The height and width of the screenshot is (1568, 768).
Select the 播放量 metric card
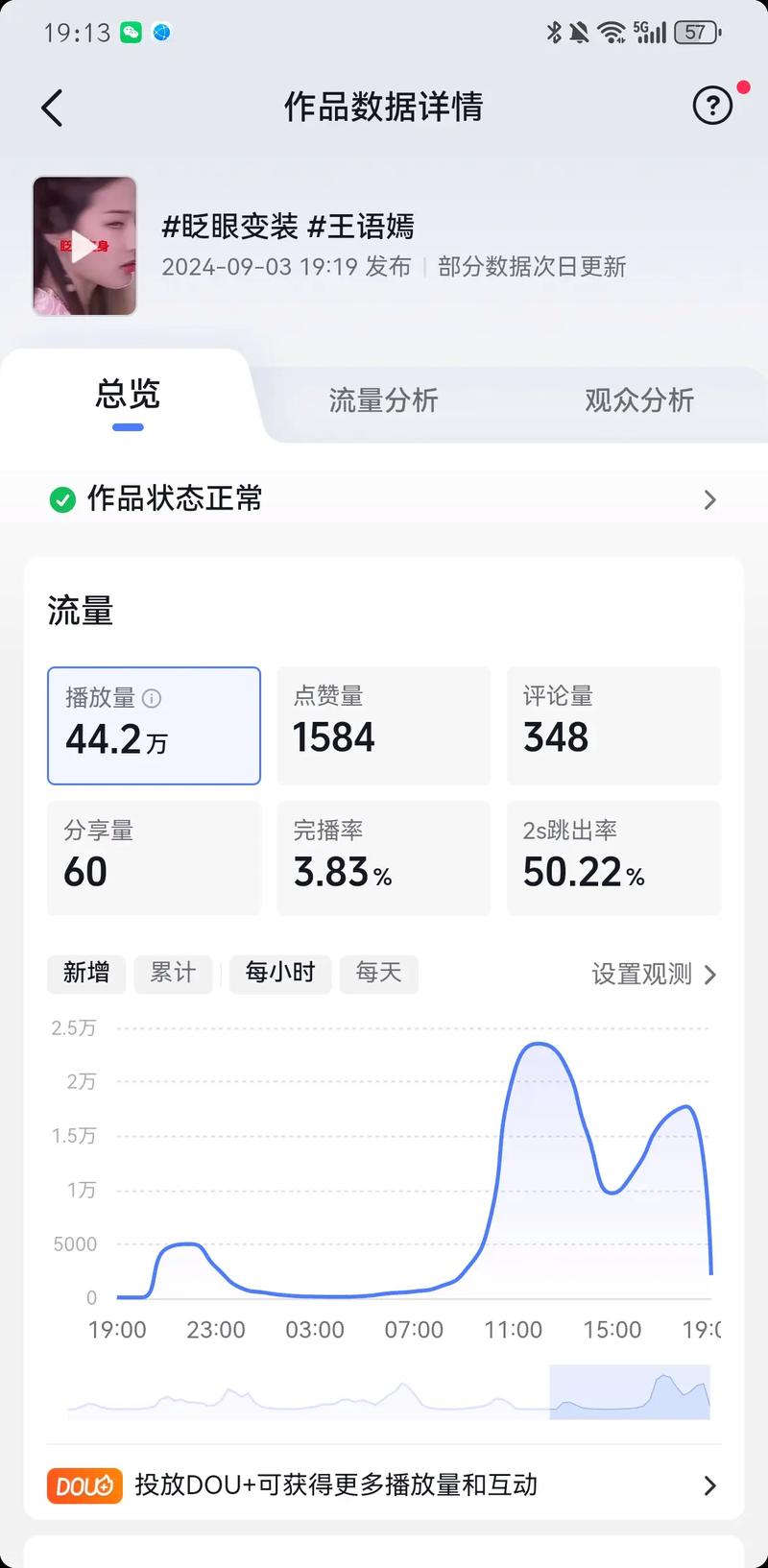tap(154, 725)
